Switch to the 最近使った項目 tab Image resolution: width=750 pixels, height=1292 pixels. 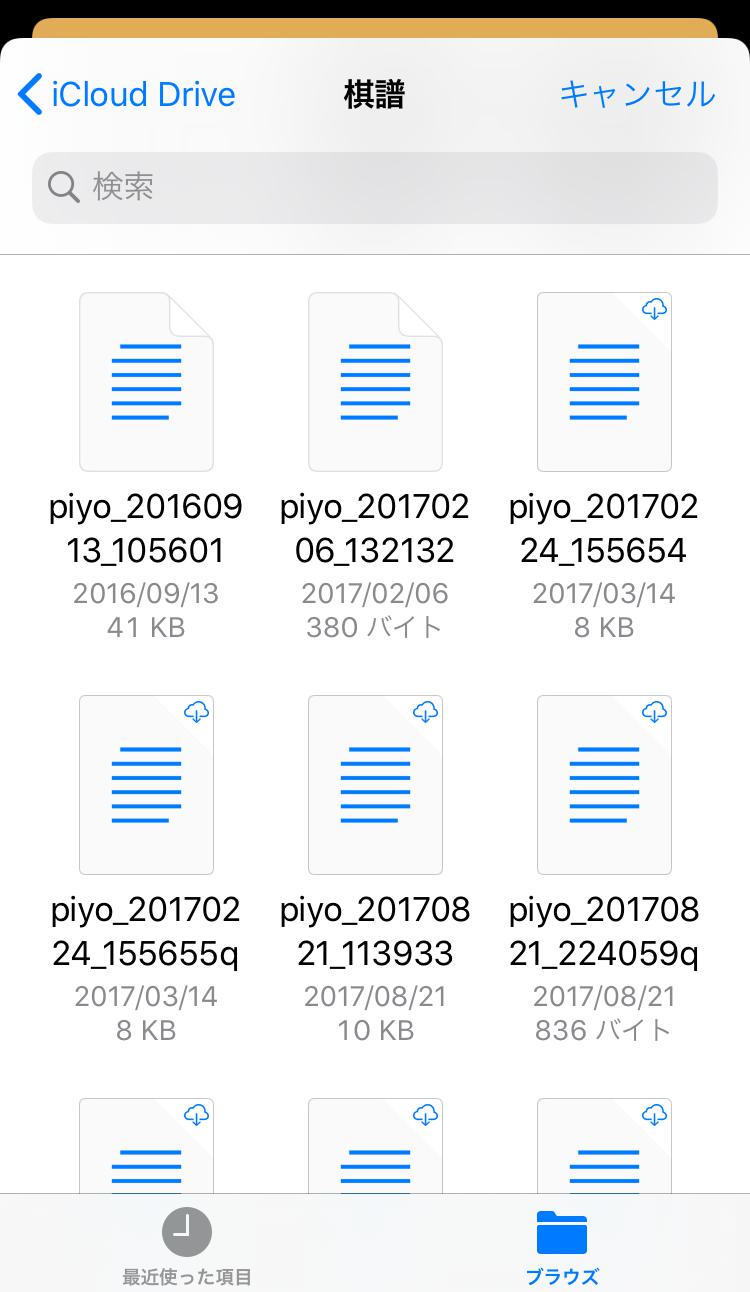point(187,1247)
